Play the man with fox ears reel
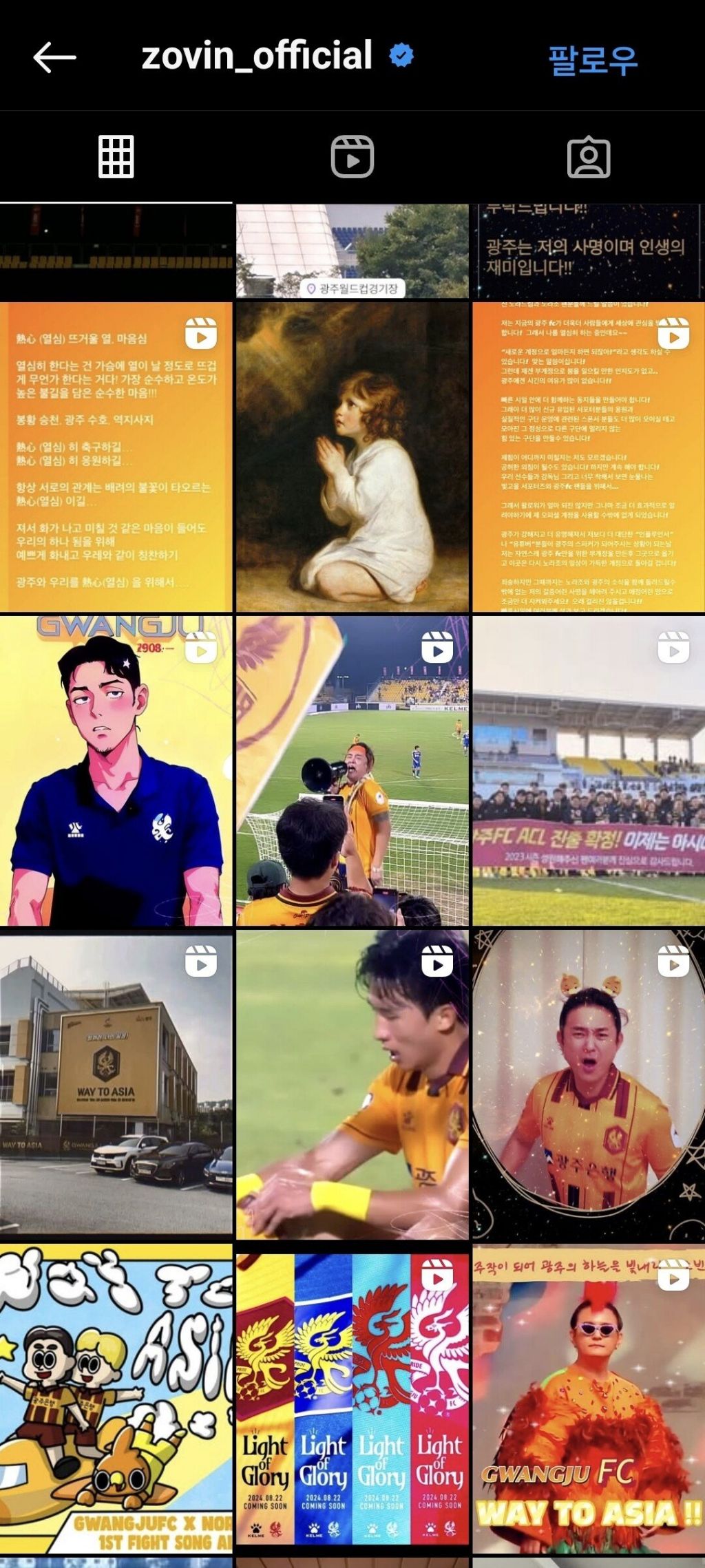This screenshot has height=1568, width=705. pos(588,1085)
